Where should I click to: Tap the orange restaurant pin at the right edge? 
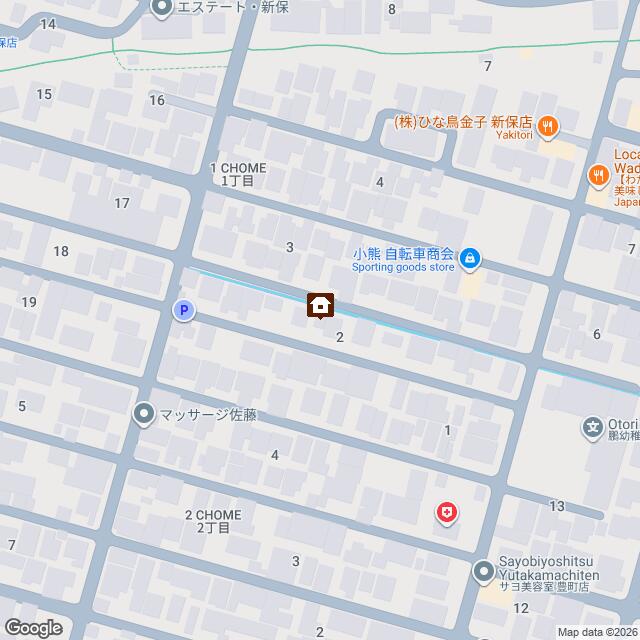point(599,175)
